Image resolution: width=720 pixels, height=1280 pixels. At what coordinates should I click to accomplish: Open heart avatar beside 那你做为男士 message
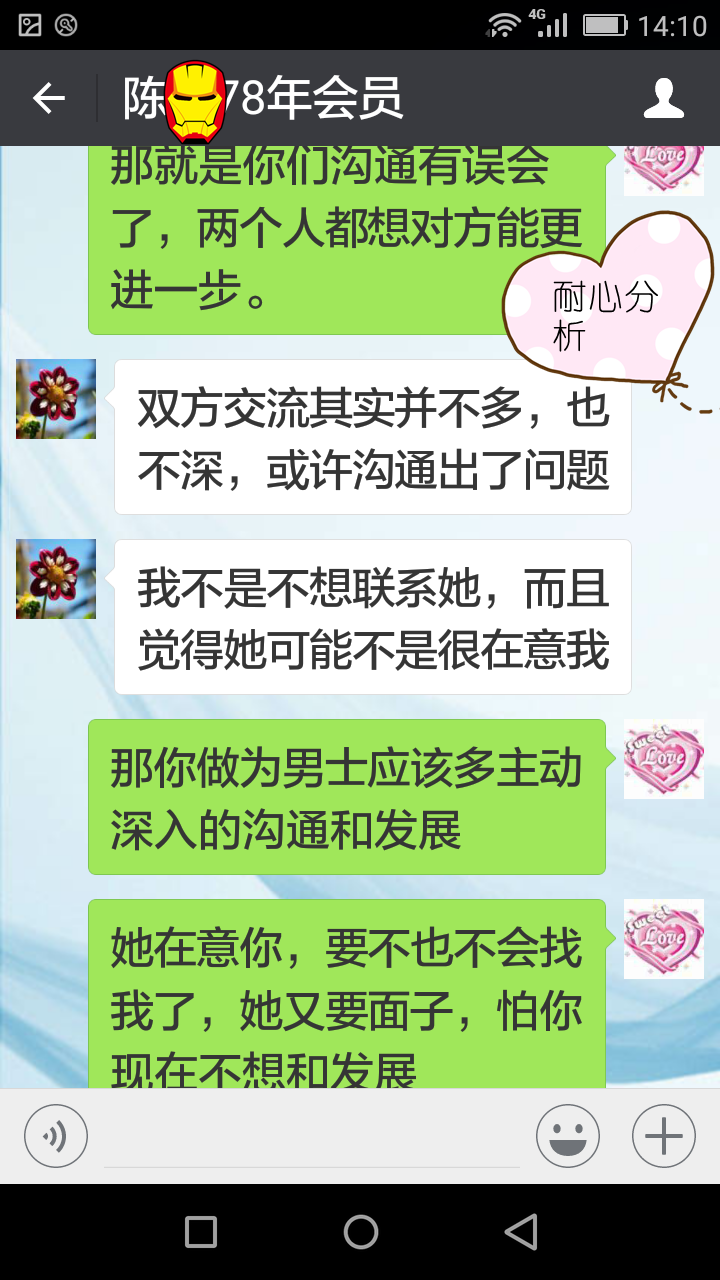[663, 759]
